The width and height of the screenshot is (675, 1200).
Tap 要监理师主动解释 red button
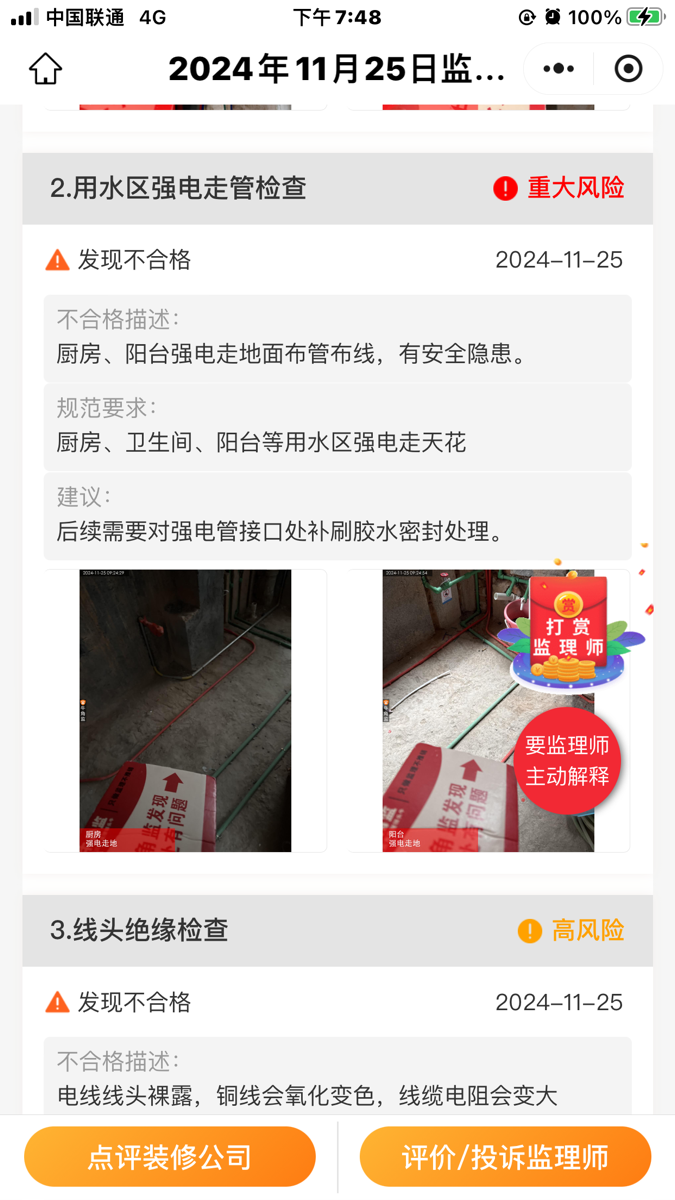(567, 761)
